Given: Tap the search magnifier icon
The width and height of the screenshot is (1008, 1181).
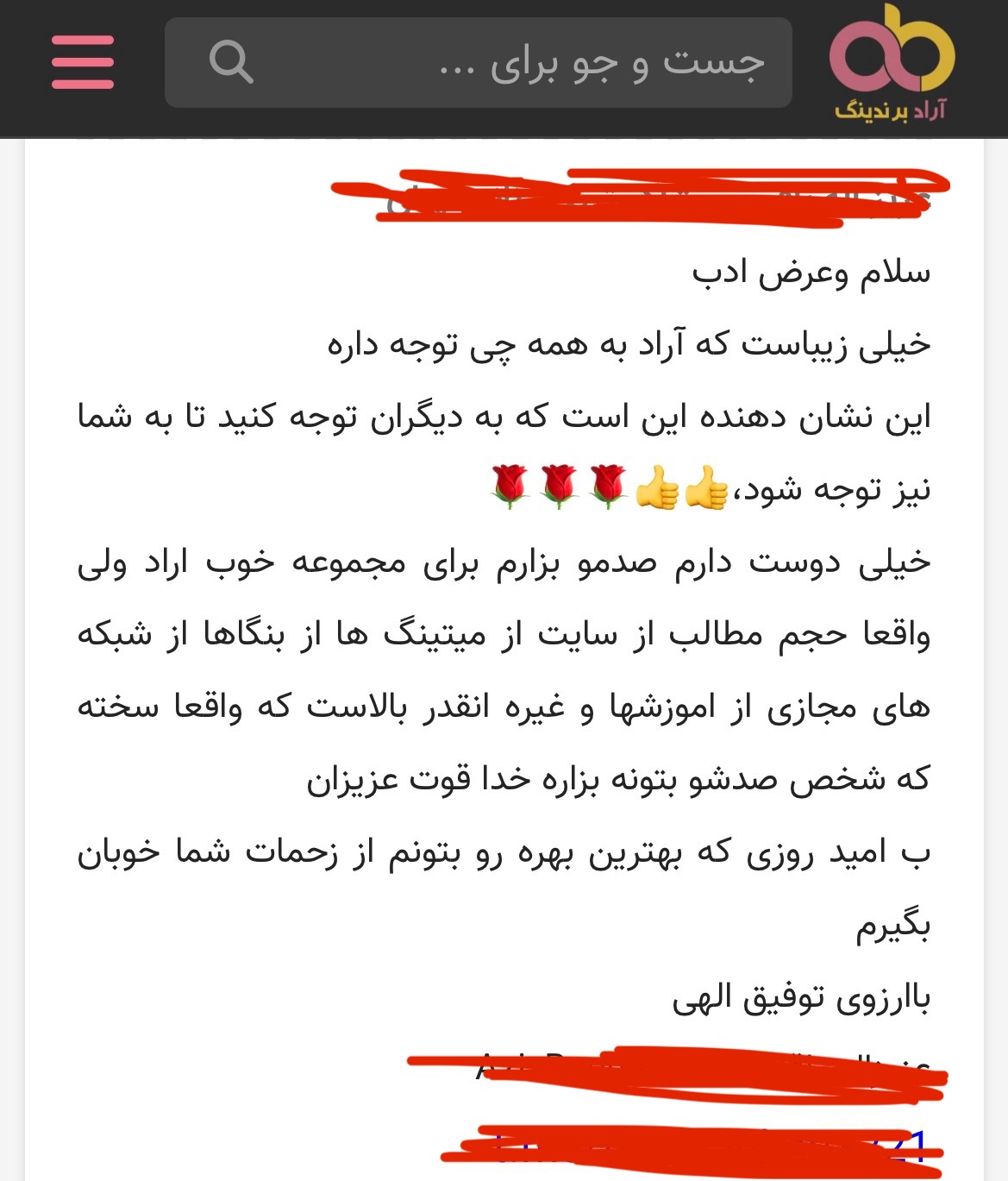Looking at the screenshot, I should point(230,62).
